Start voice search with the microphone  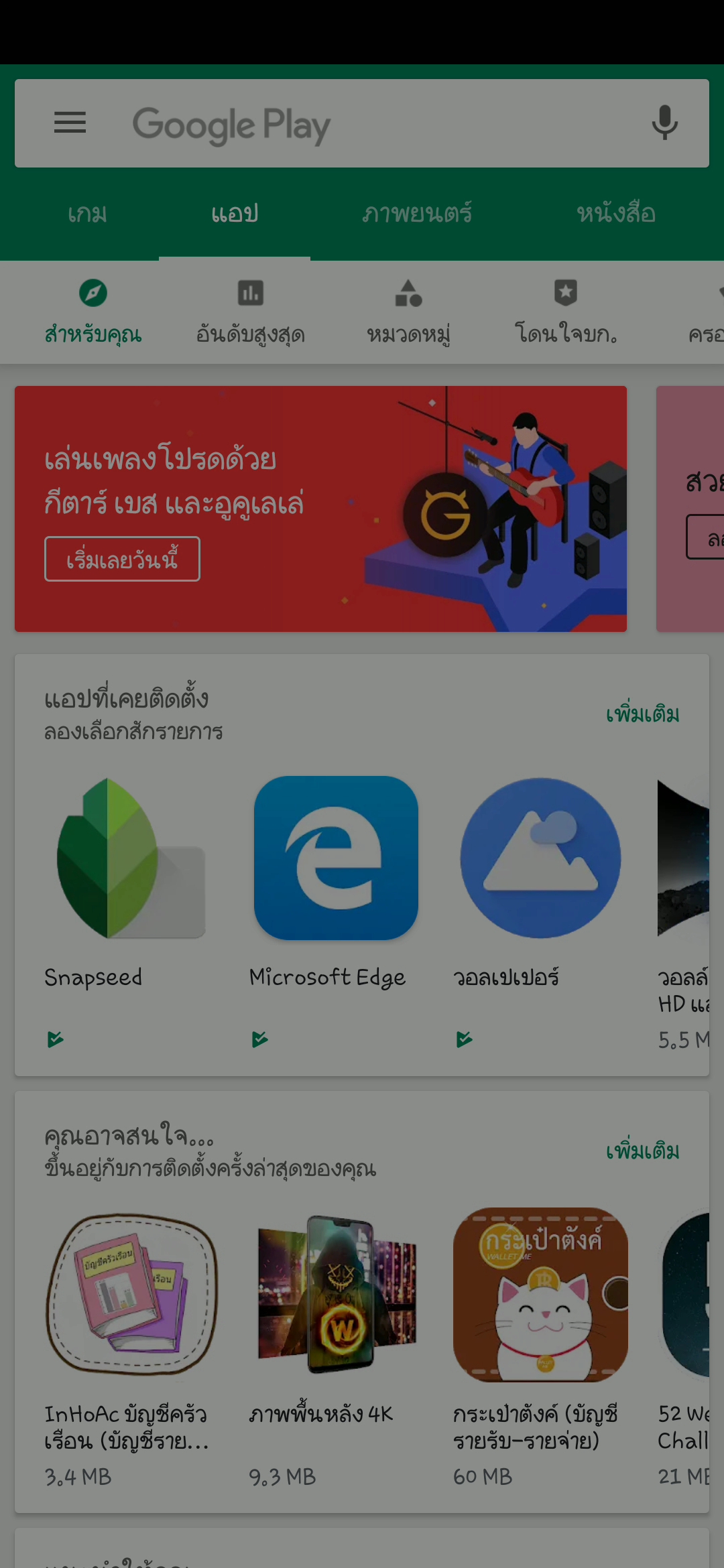664,123
